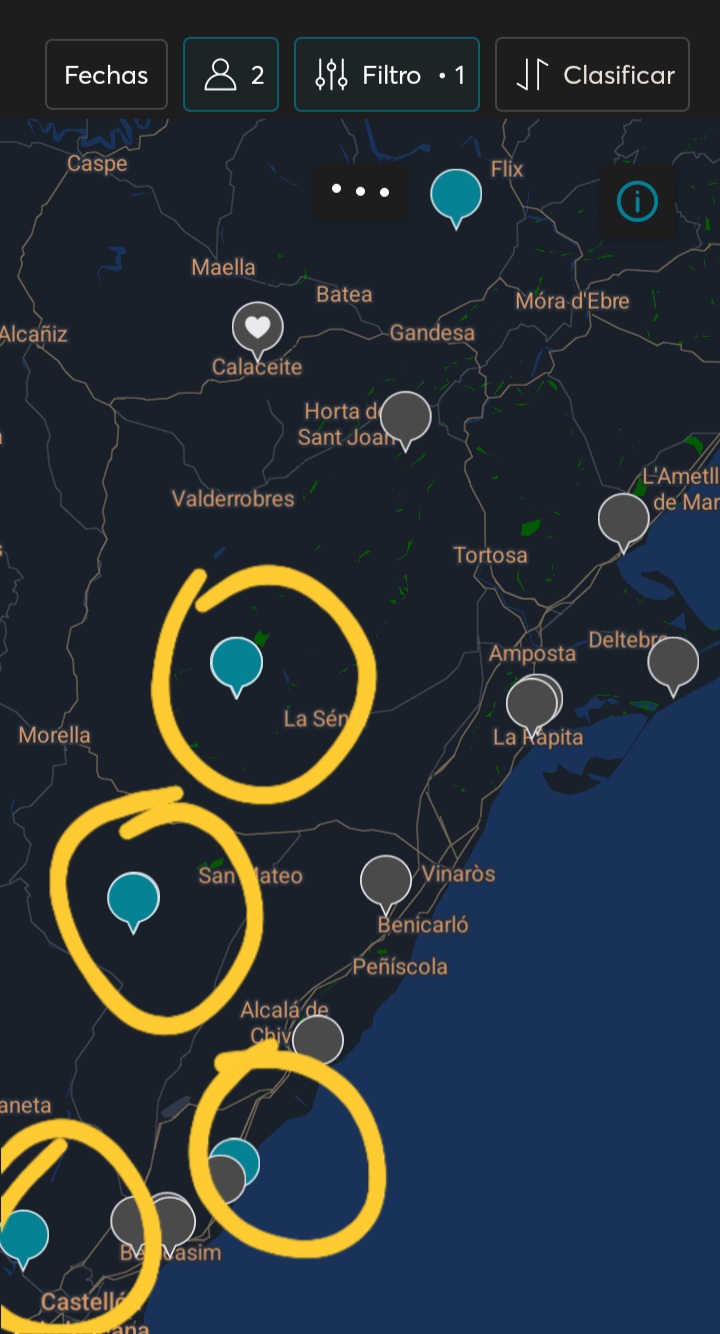Image resolution: width=720 pixels, height=1334 pixels.
Task: Select the gray pin at Deltebre
Action: coord(673,662)
